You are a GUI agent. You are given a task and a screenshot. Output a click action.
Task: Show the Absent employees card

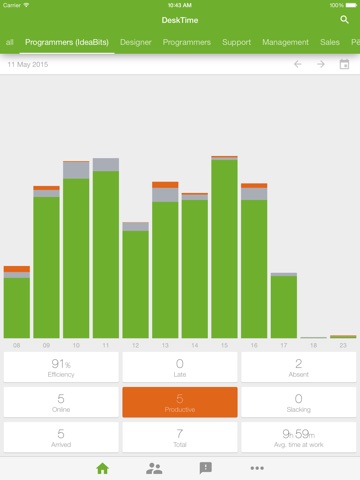coord(299,367)
